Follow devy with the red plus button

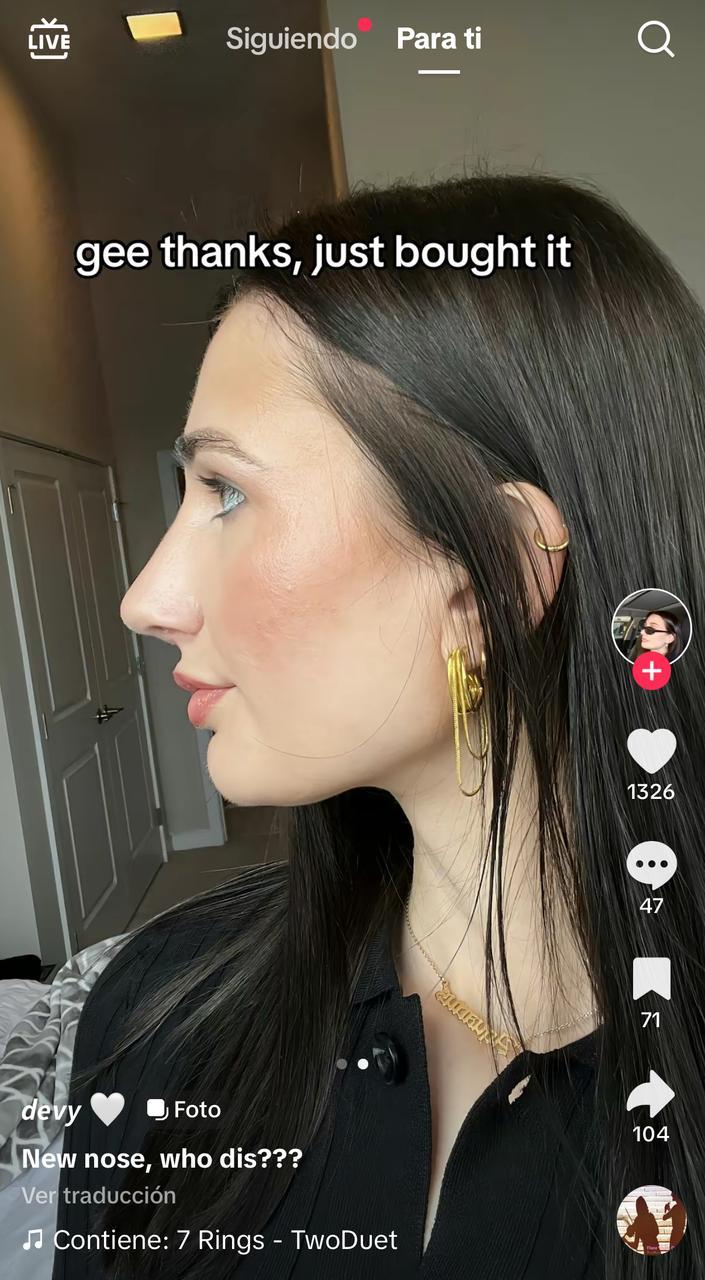651,671
